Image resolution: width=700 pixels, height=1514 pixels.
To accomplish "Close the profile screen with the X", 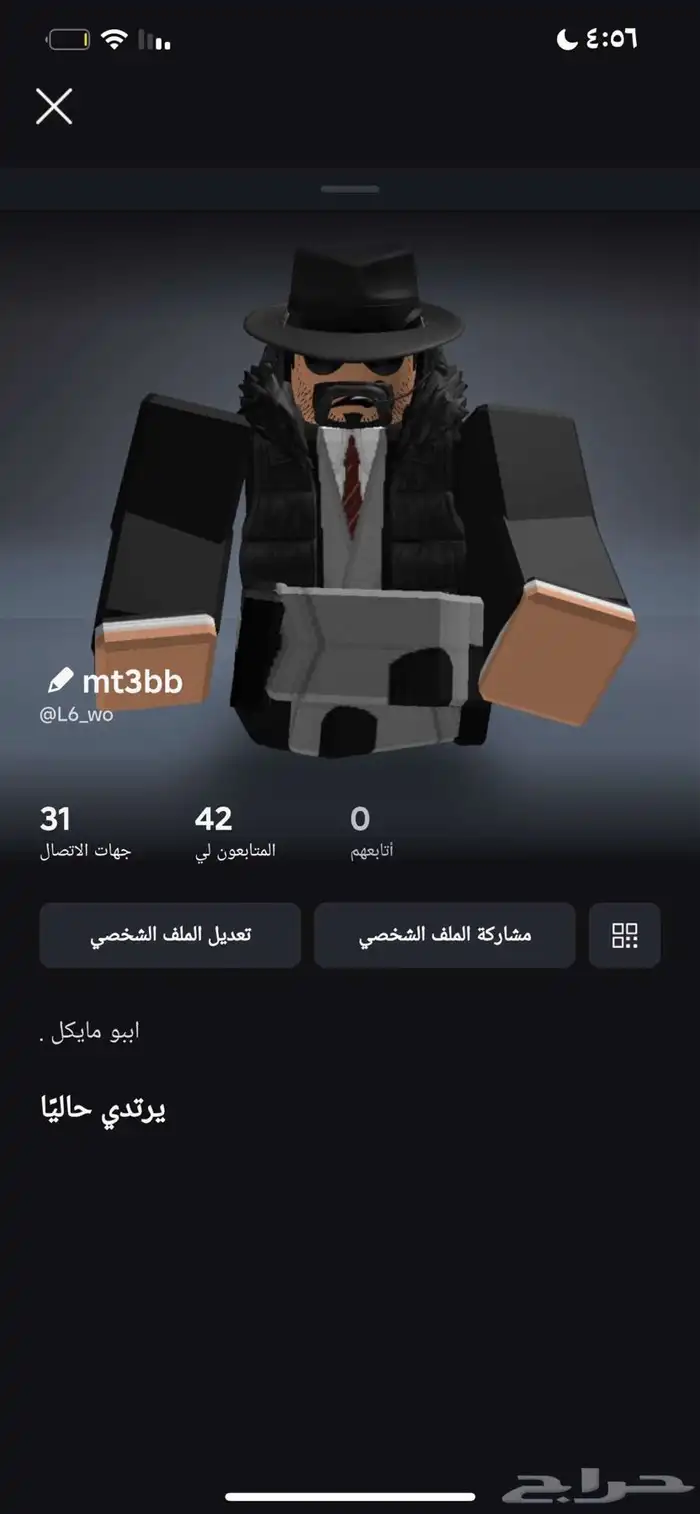I will click(x=54, y=106).
